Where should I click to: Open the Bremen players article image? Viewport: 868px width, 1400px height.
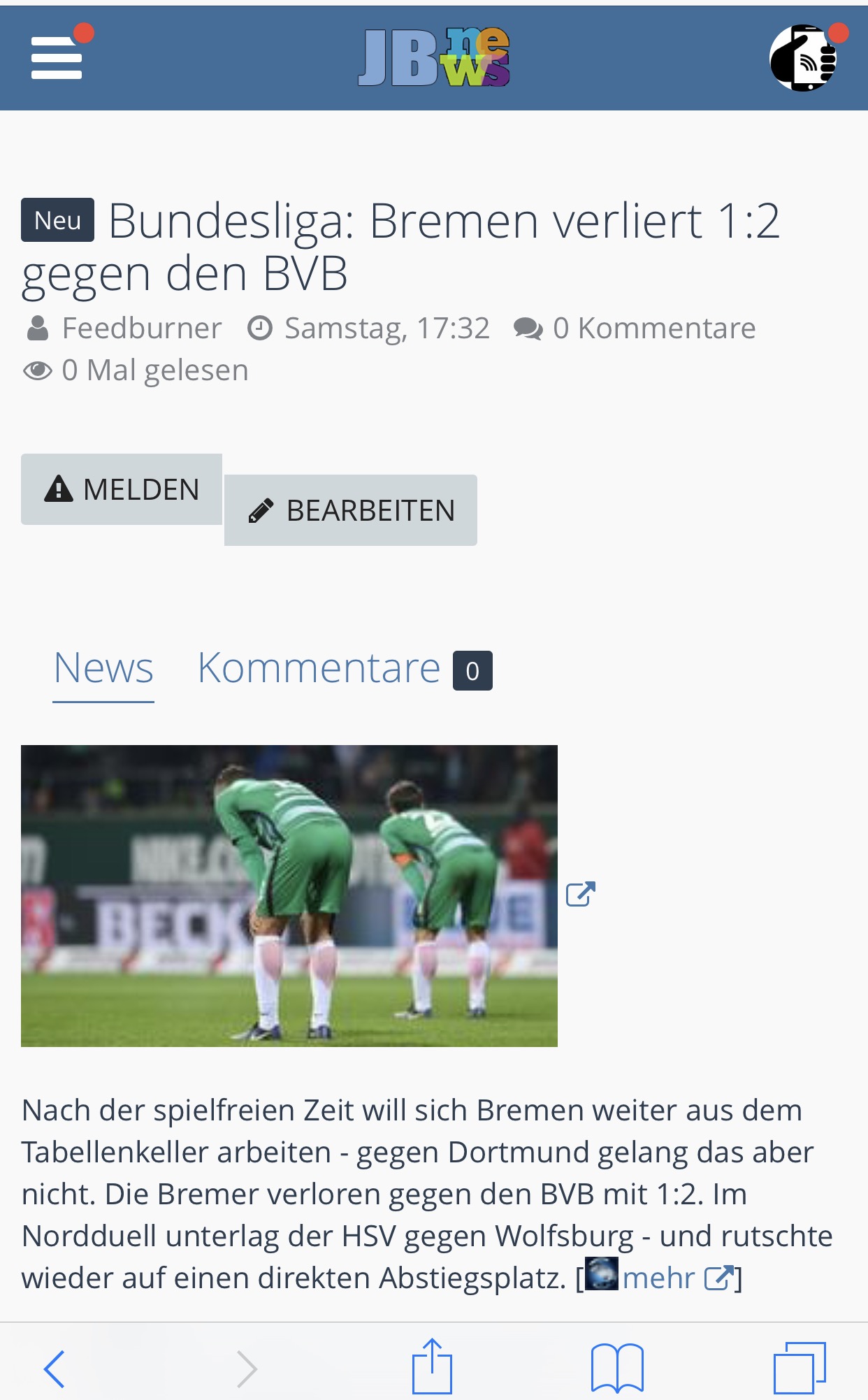pyautogui.click(x=289, y=895)
